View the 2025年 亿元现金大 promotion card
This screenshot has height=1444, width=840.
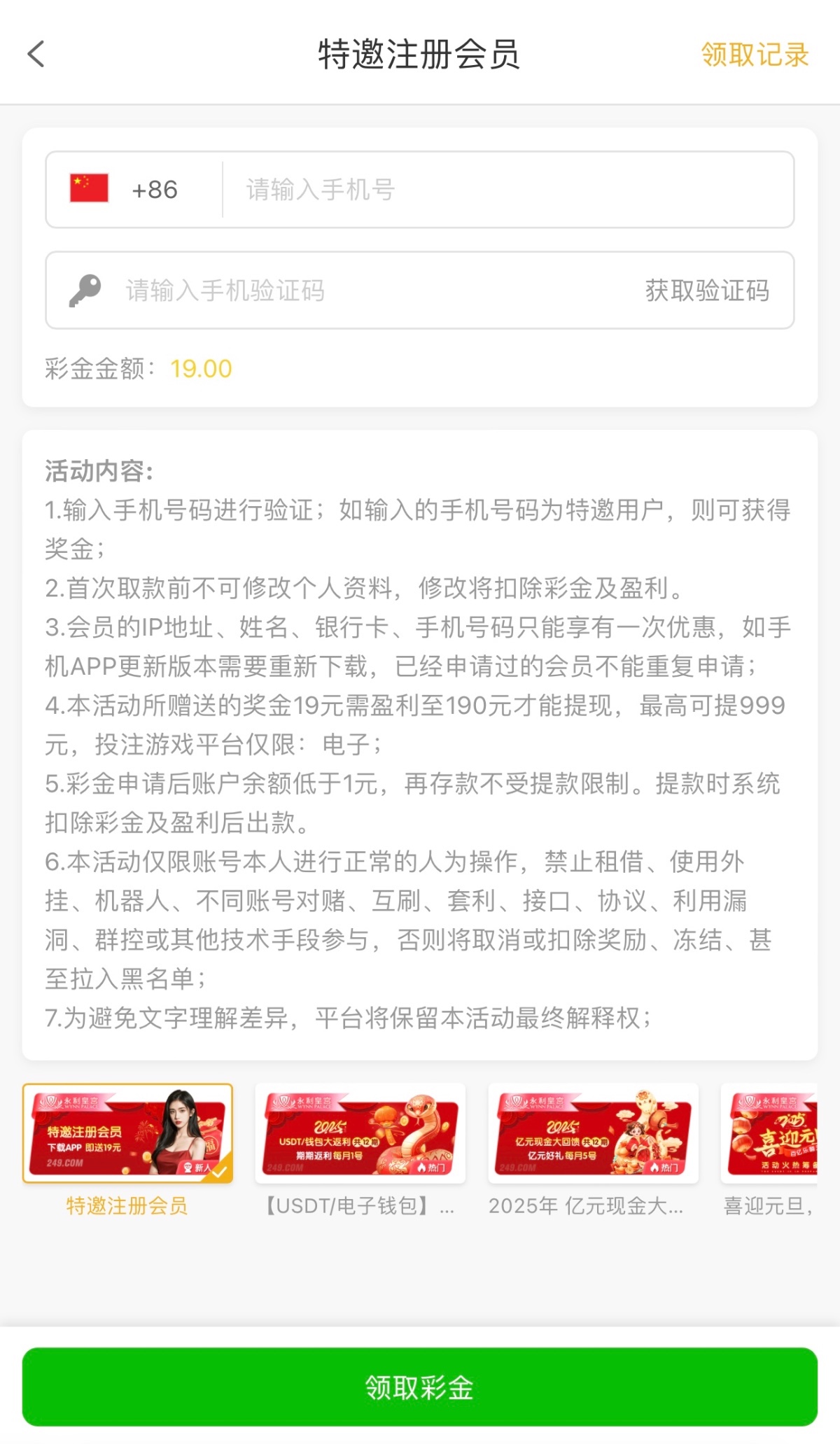click(593, 1134)
